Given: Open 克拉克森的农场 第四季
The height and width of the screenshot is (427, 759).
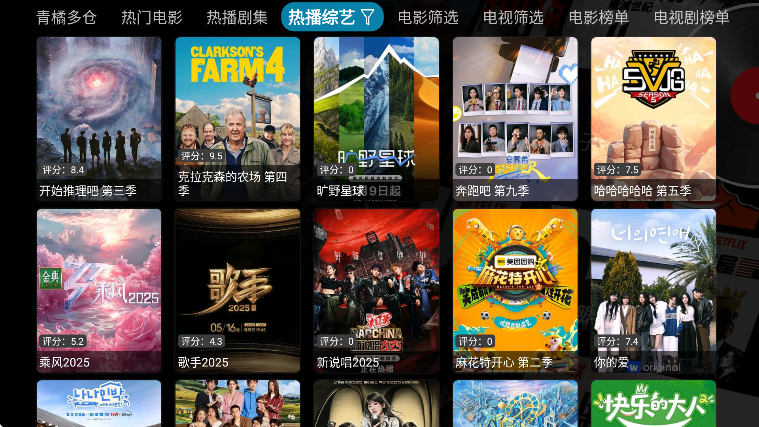Looking at the screenshot, I should pos(237,118).
